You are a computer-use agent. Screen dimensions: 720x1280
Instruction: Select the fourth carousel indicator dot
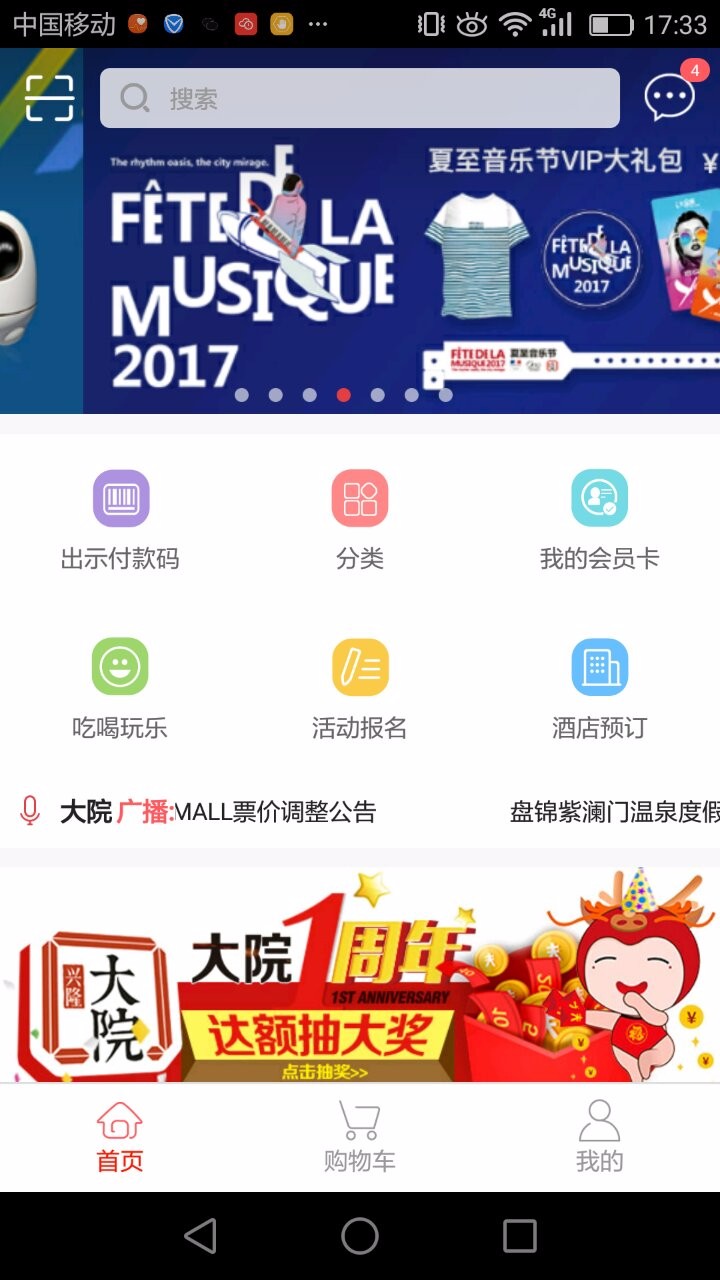pos(343,395)
